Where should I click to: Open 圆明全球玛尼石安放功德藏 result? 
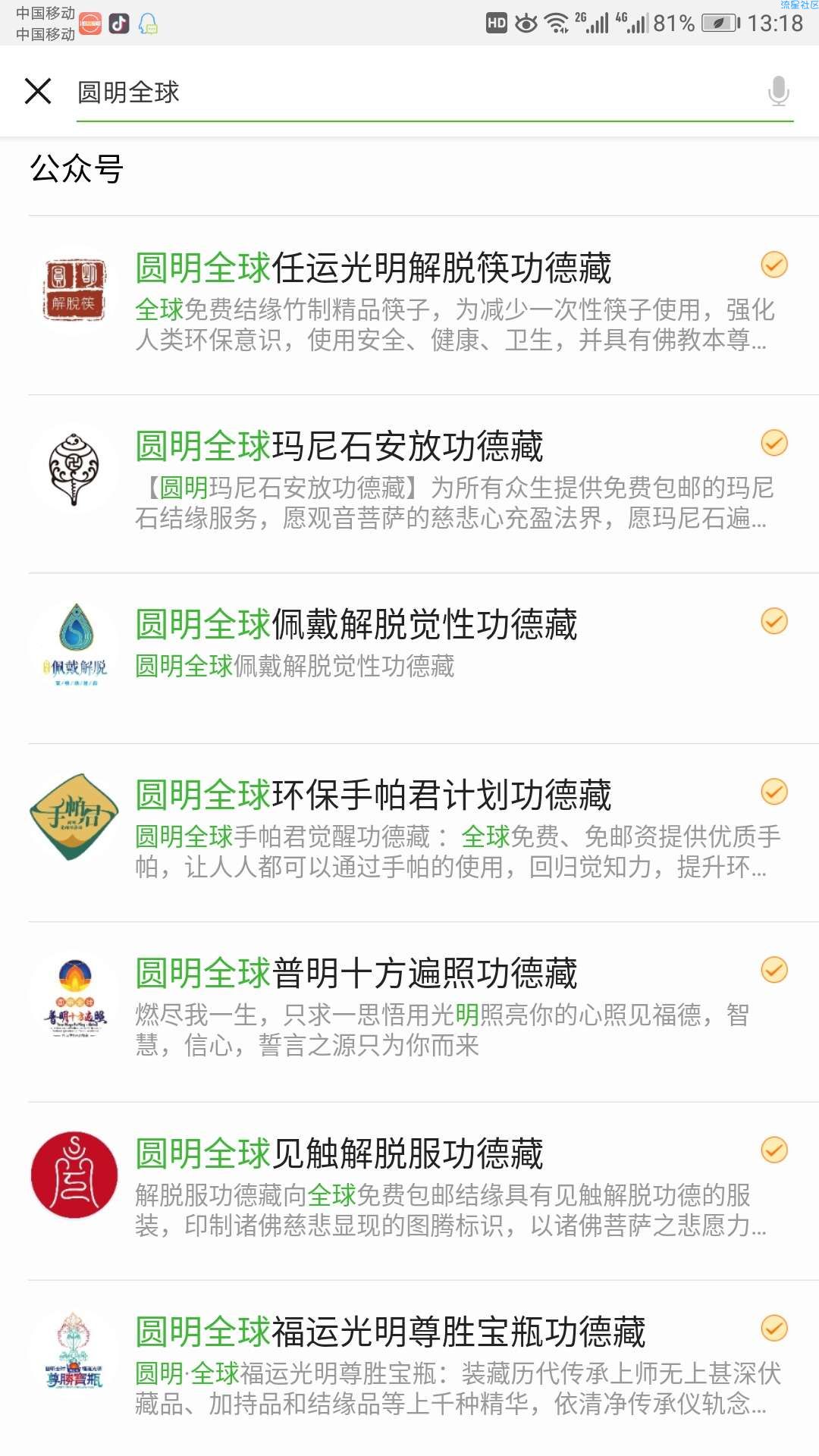coord(409,484)
